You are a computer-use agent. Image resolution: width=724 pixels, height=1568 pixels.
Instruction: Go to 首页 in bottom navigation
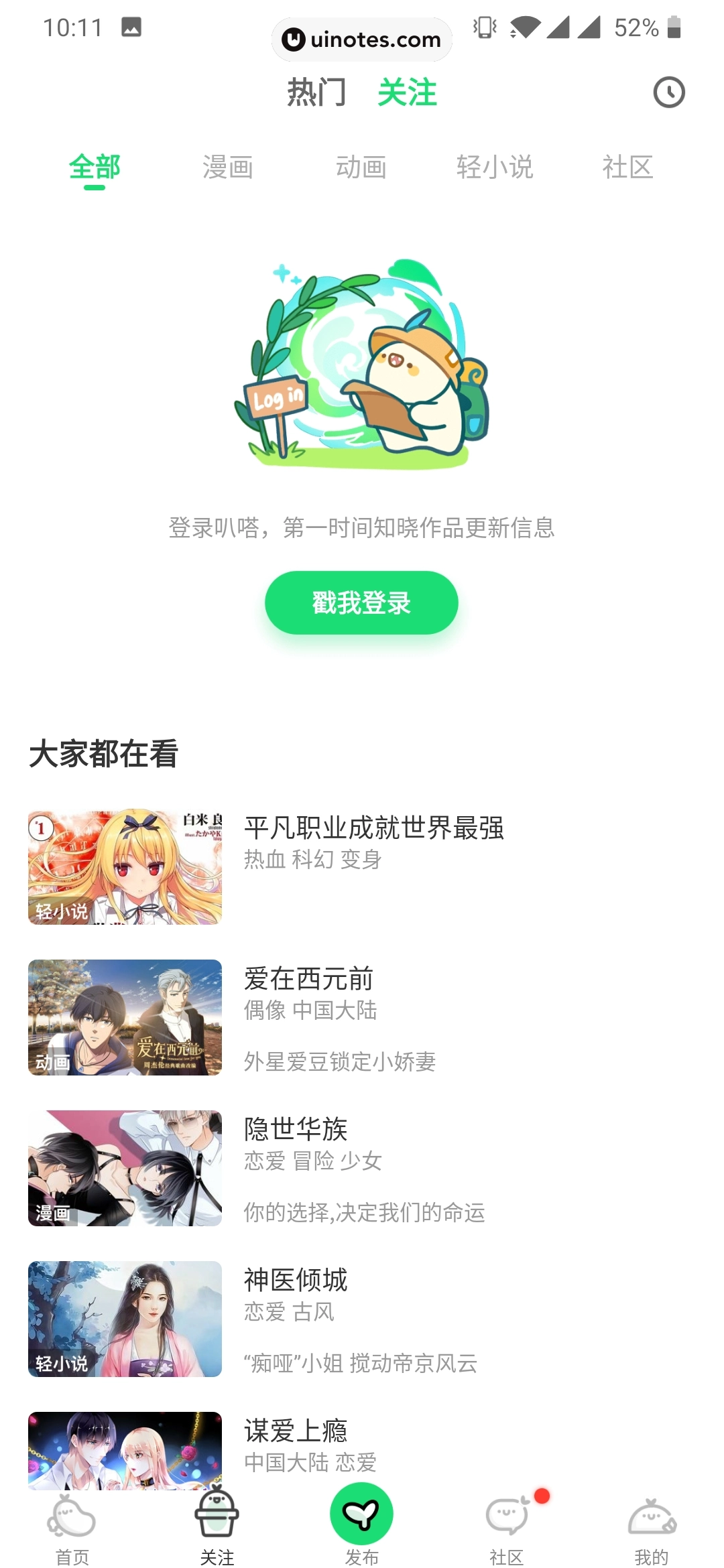click(x=72, y=1529)
